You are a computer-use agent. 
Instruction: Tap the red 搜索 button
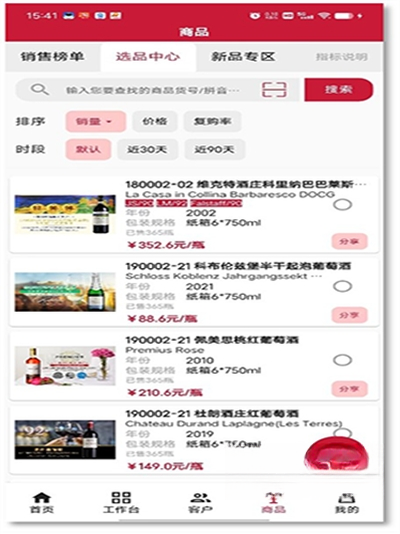338,90
